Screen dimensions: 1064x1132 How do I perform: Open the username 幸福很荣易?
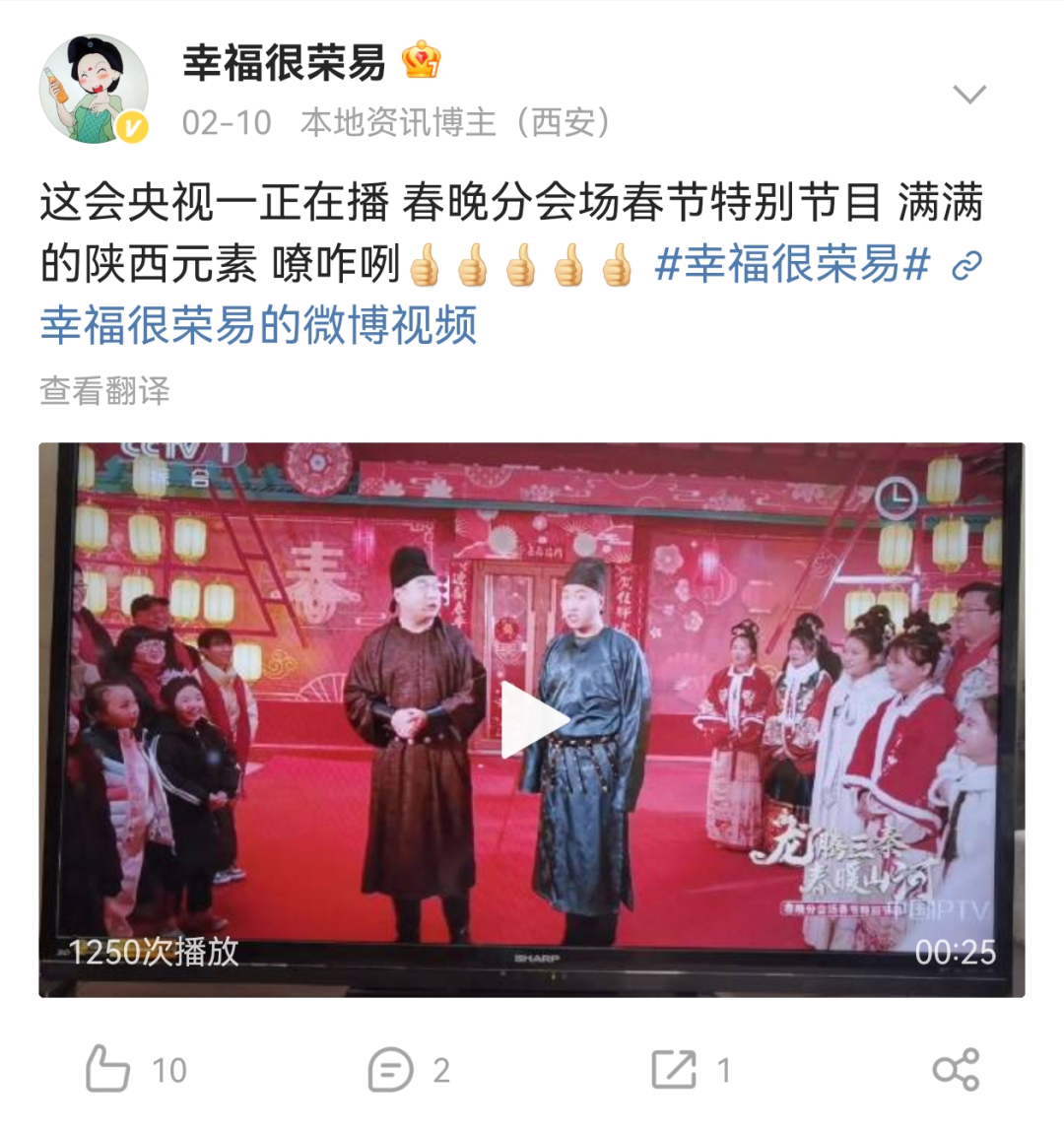click(285, 63)
